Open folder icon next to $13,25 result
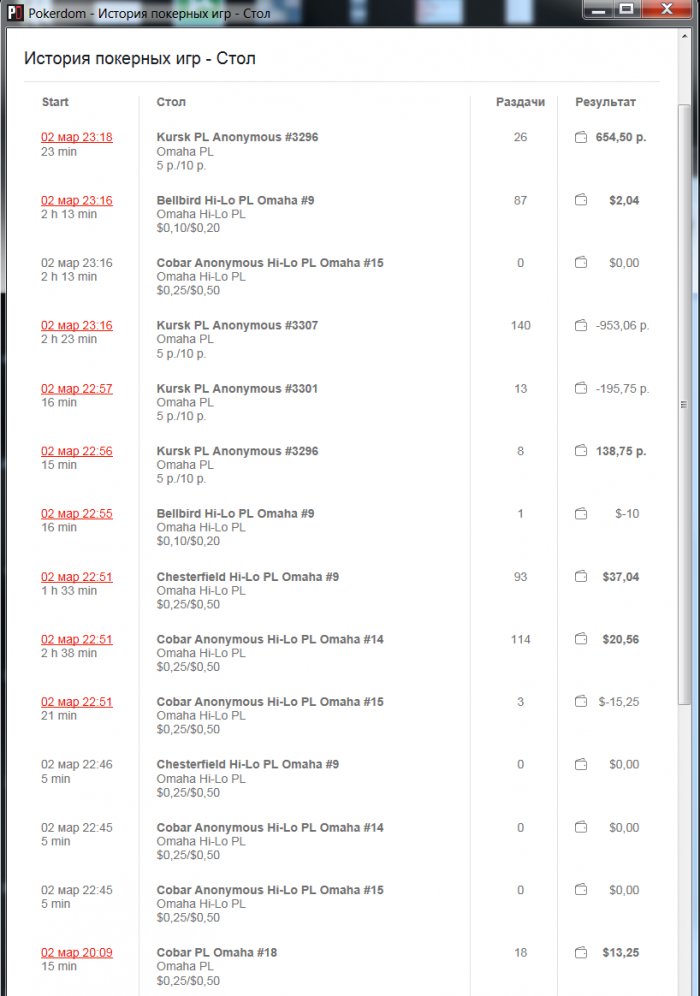 tap(580, 954)
